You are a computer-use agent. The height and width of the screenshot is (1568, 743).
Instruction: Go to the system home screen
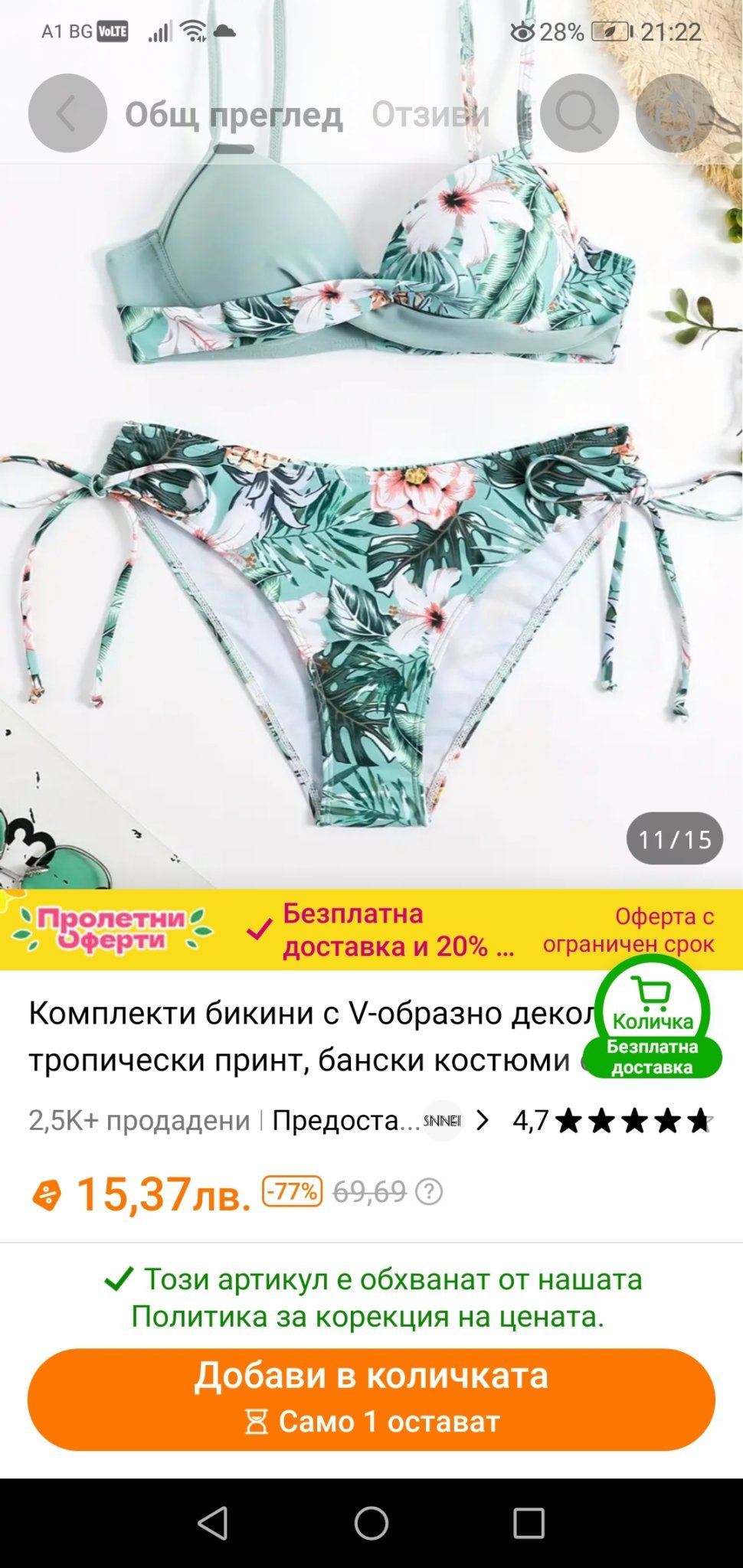pyautogui.click(x=371, y=1524)
